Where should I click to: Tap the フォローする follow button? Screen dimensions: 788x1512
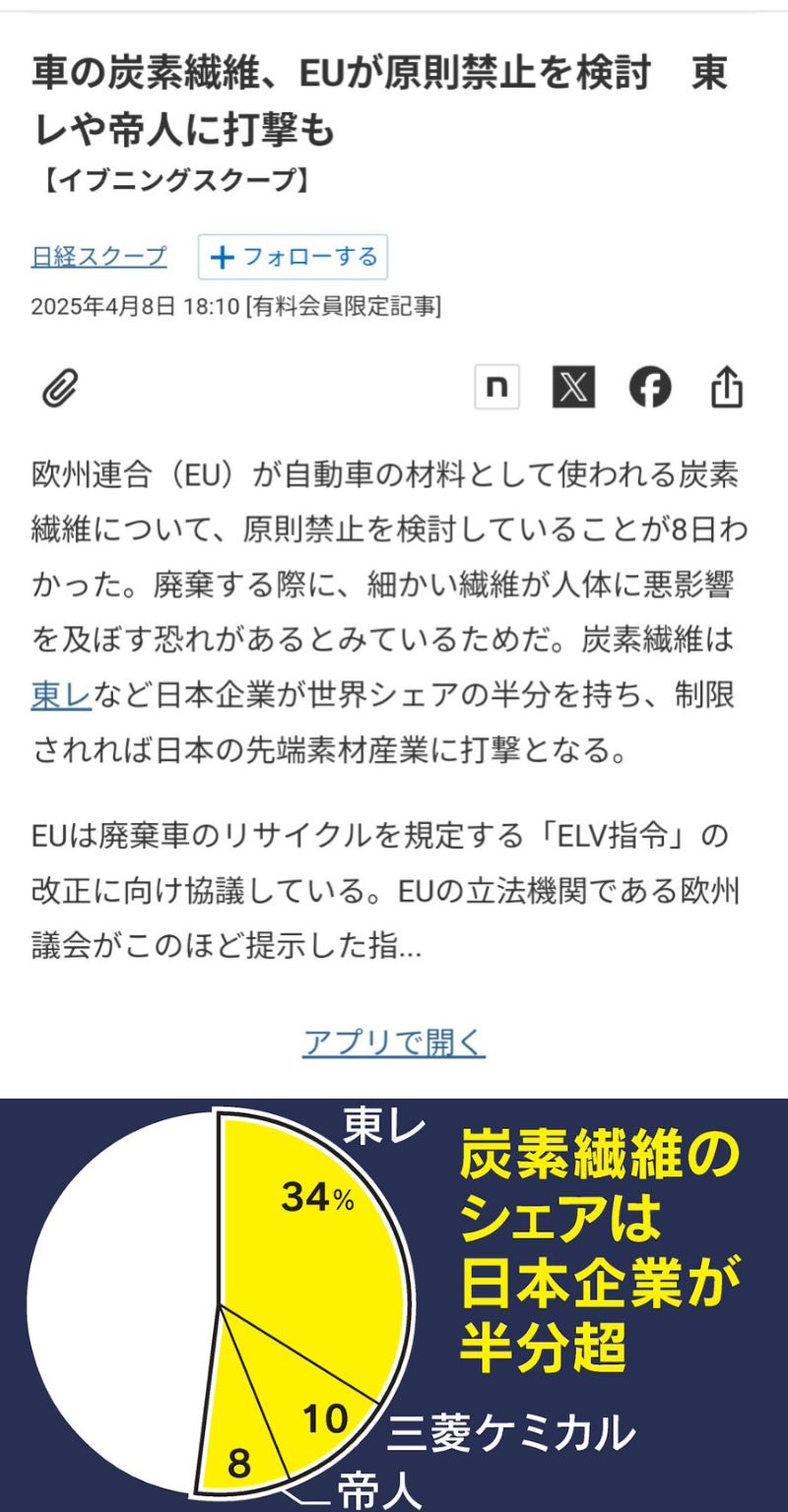click(293, 257)
